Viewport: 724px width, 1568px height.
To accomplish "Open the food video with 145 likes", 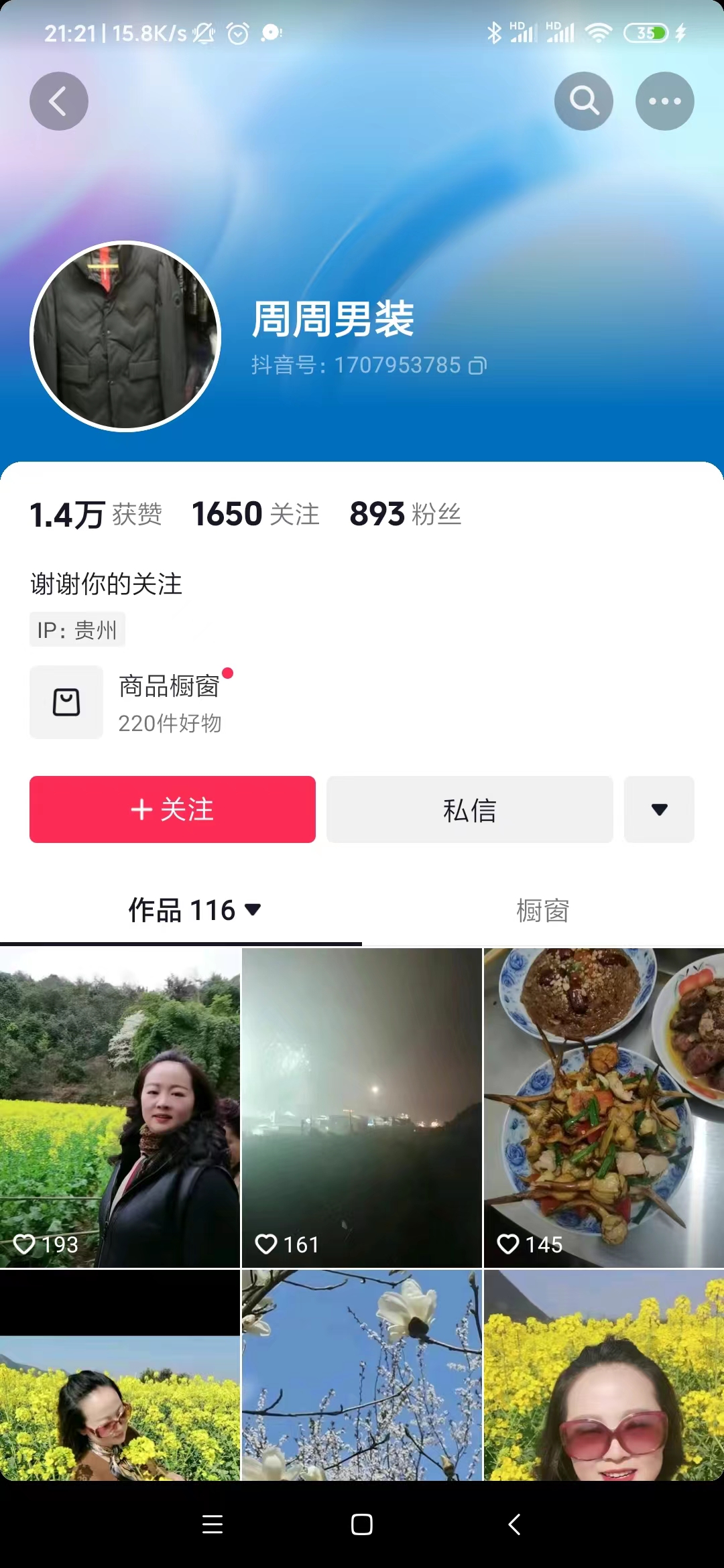I will click(603, 1107).
